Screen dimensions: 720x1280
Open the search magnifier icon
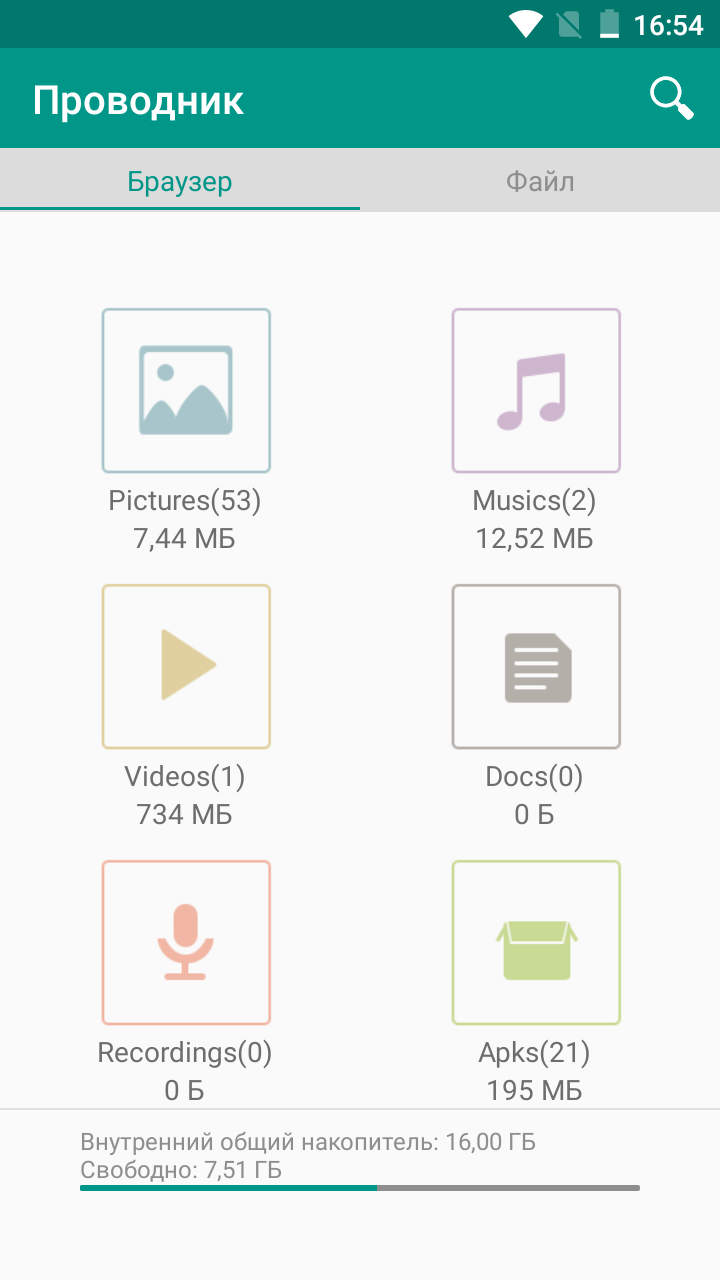click(x=671, y=98)
